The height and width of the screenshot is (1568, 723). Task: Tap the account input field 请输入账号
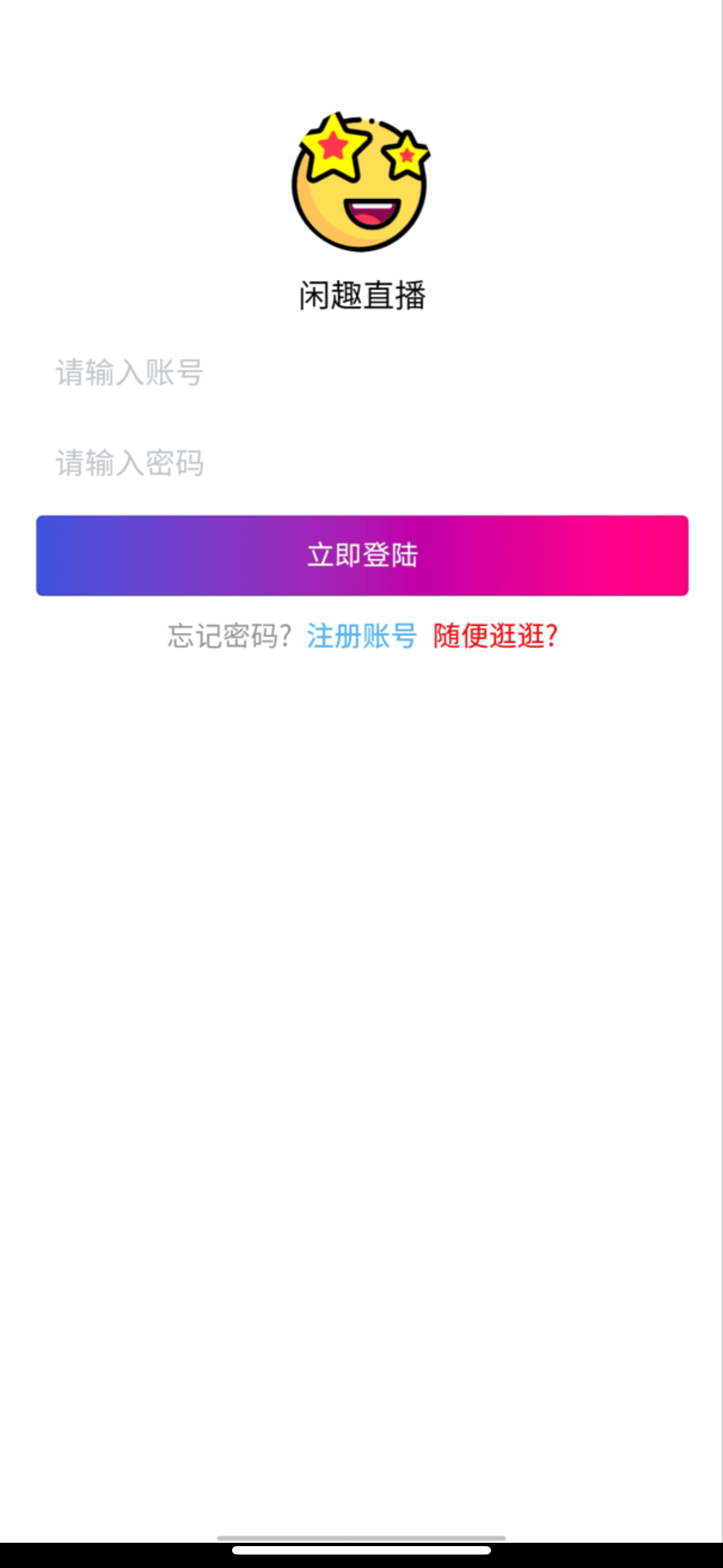click(x=361, y=372)
